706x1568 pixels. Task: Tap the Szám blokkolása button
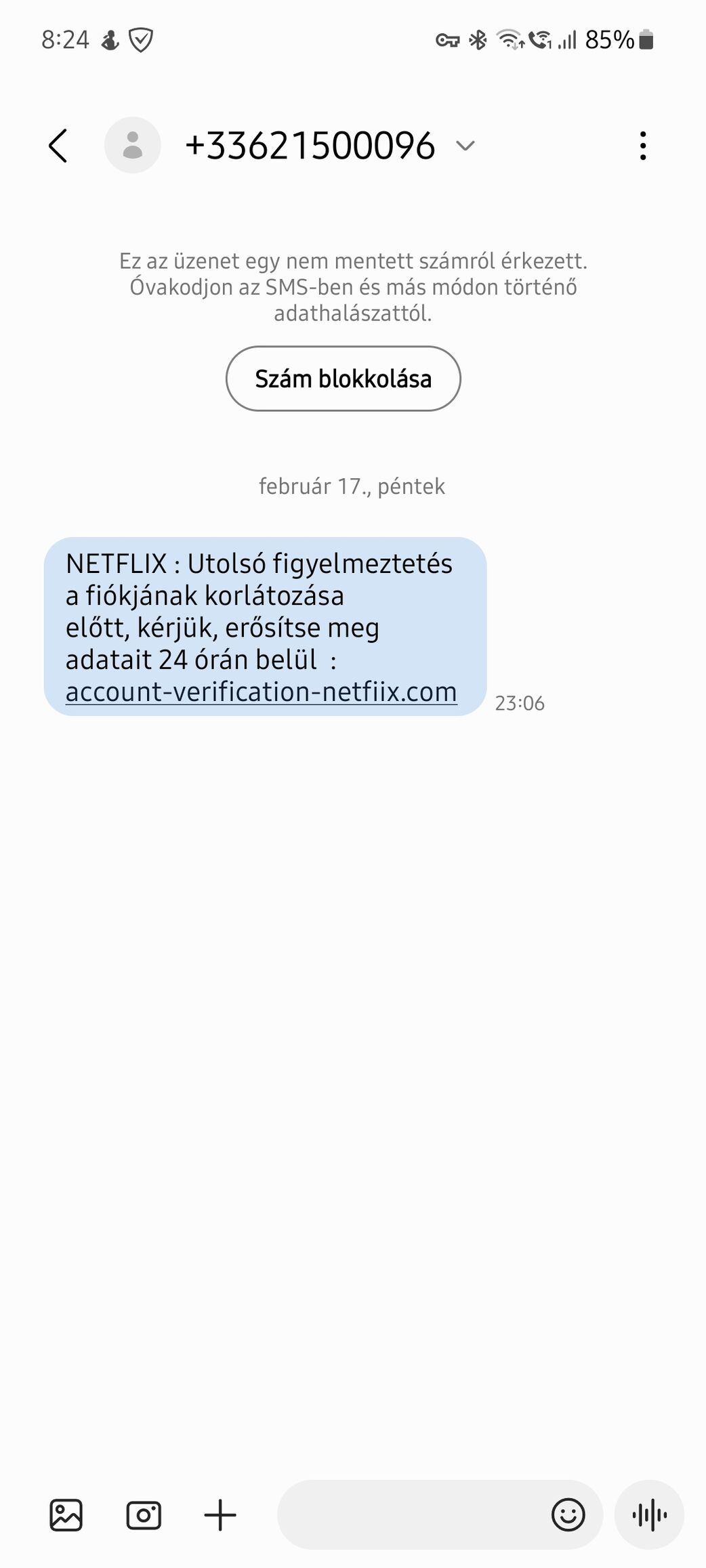343,379
